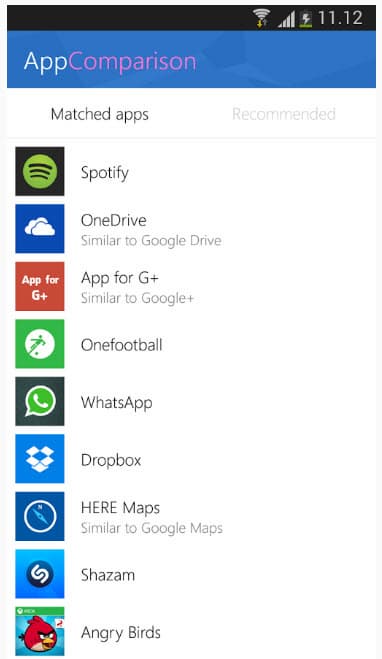Open the Onefootball row
The width and height of the screenshot is (382, 659).
191,344
